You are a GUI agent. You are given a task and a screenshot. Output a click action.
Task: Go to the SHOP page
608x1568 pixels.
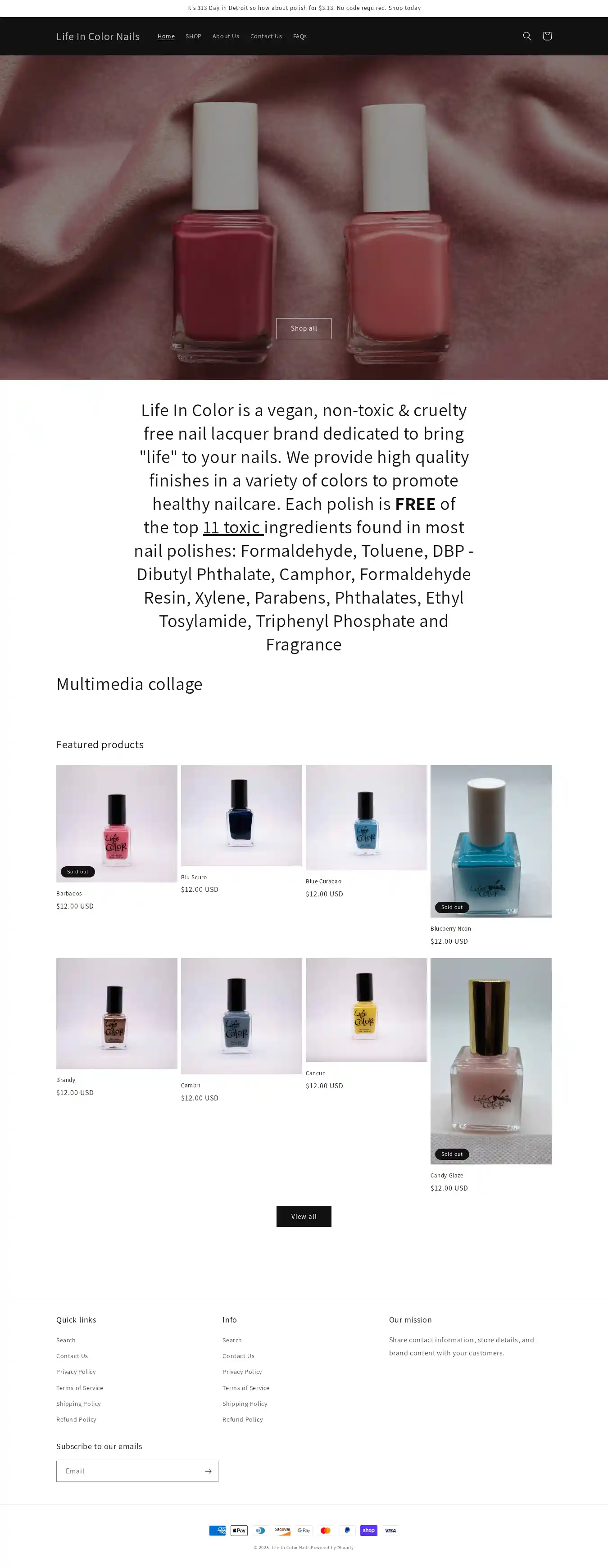point(193,36)
